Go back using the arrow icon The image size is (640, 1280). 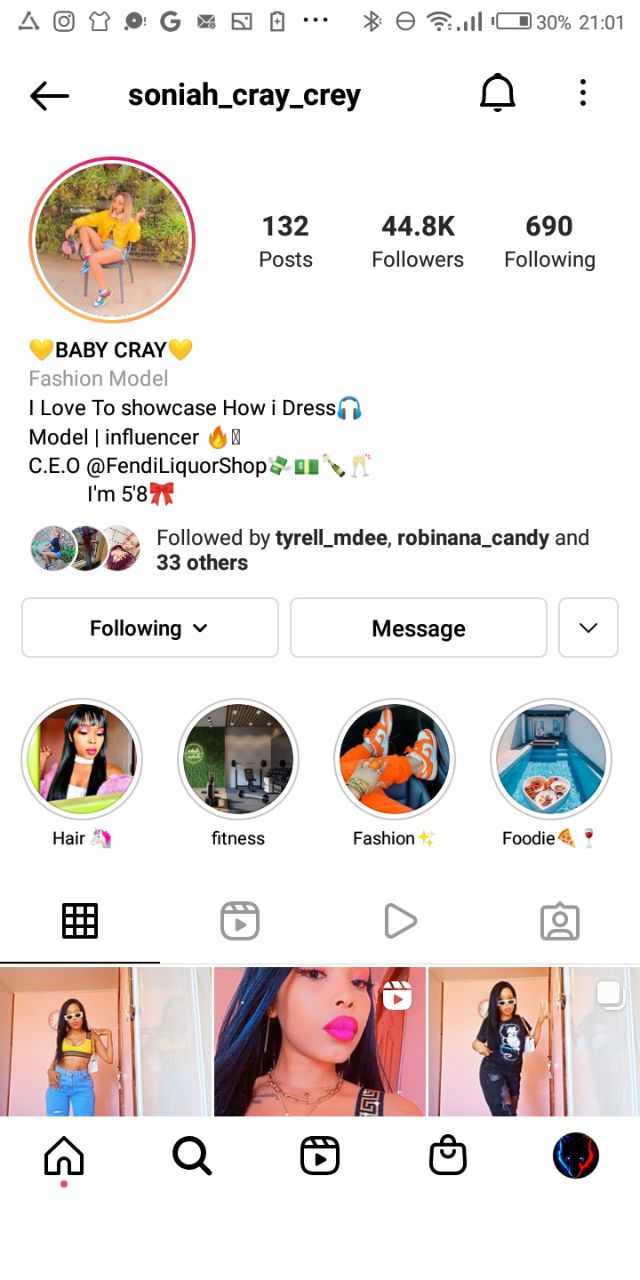click(49, 96)
